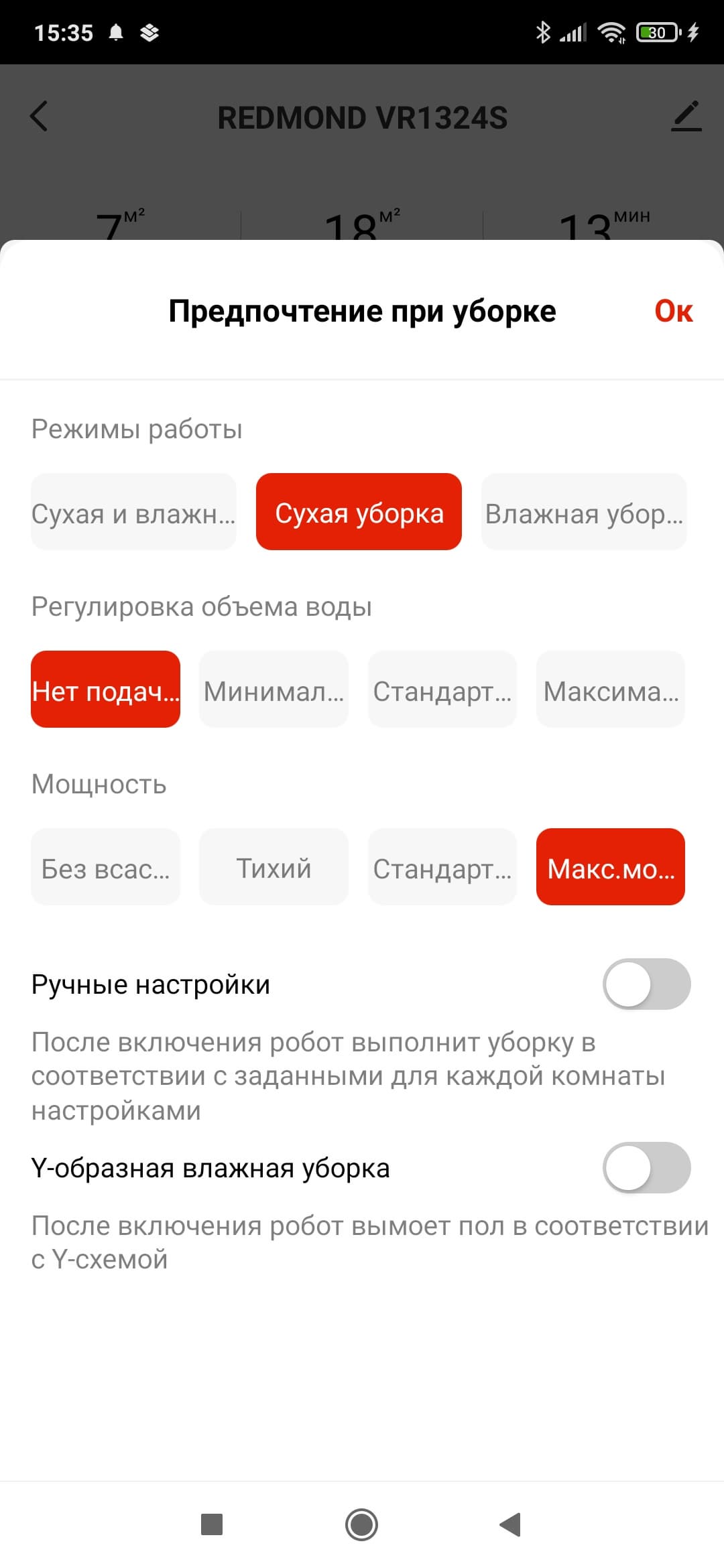This screenshot has width=724, height=1568.
Task: Select Нет подач... water option
Action: pyautogui.click(x=105, y=690)
